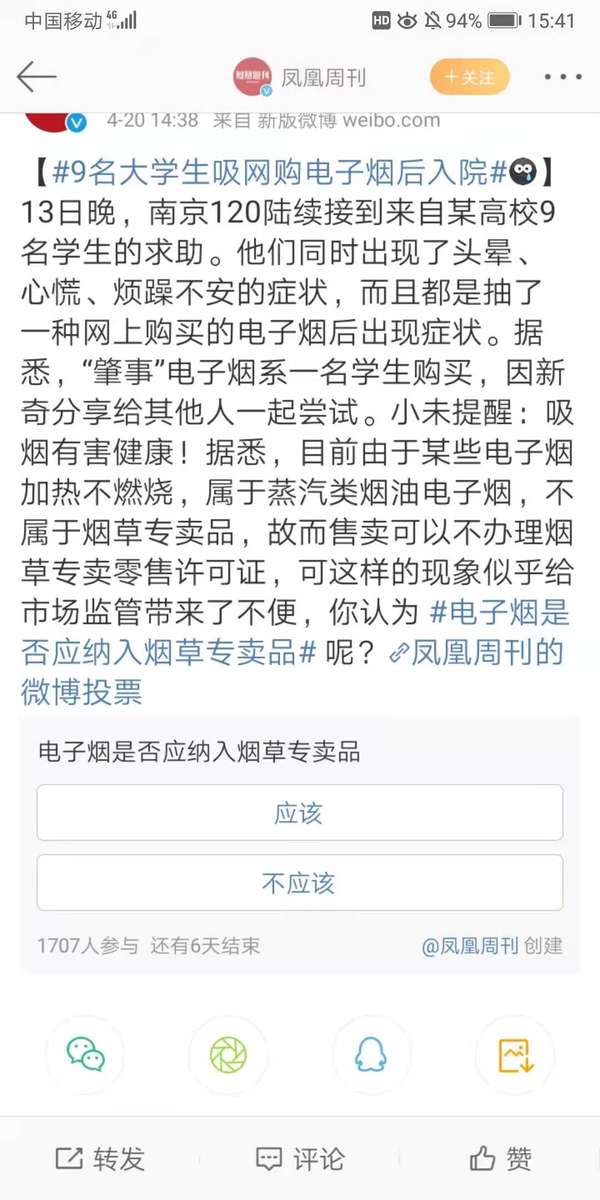
Task: Save the post as an image
Action: coord(514,1054)
